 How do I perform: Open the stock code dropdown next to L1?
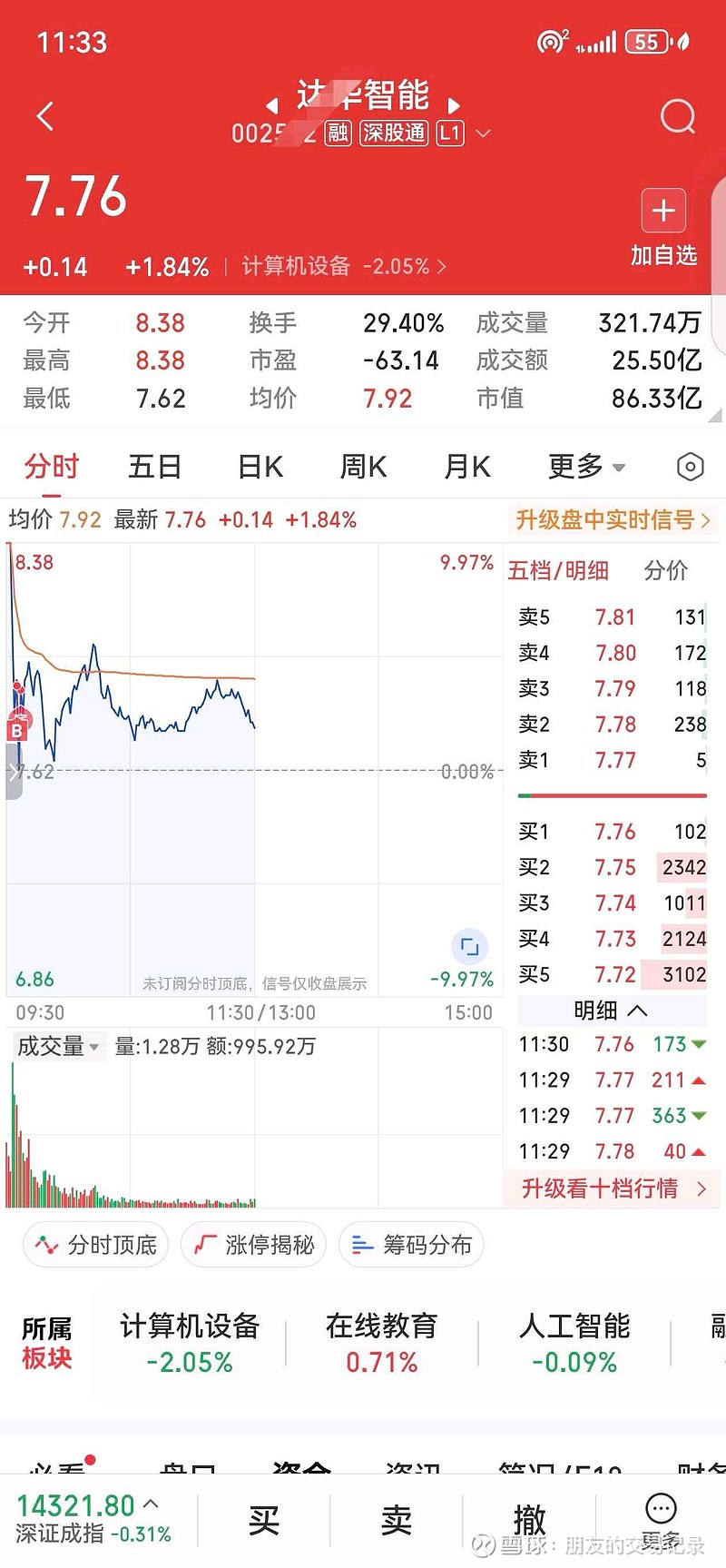[484, 133]
